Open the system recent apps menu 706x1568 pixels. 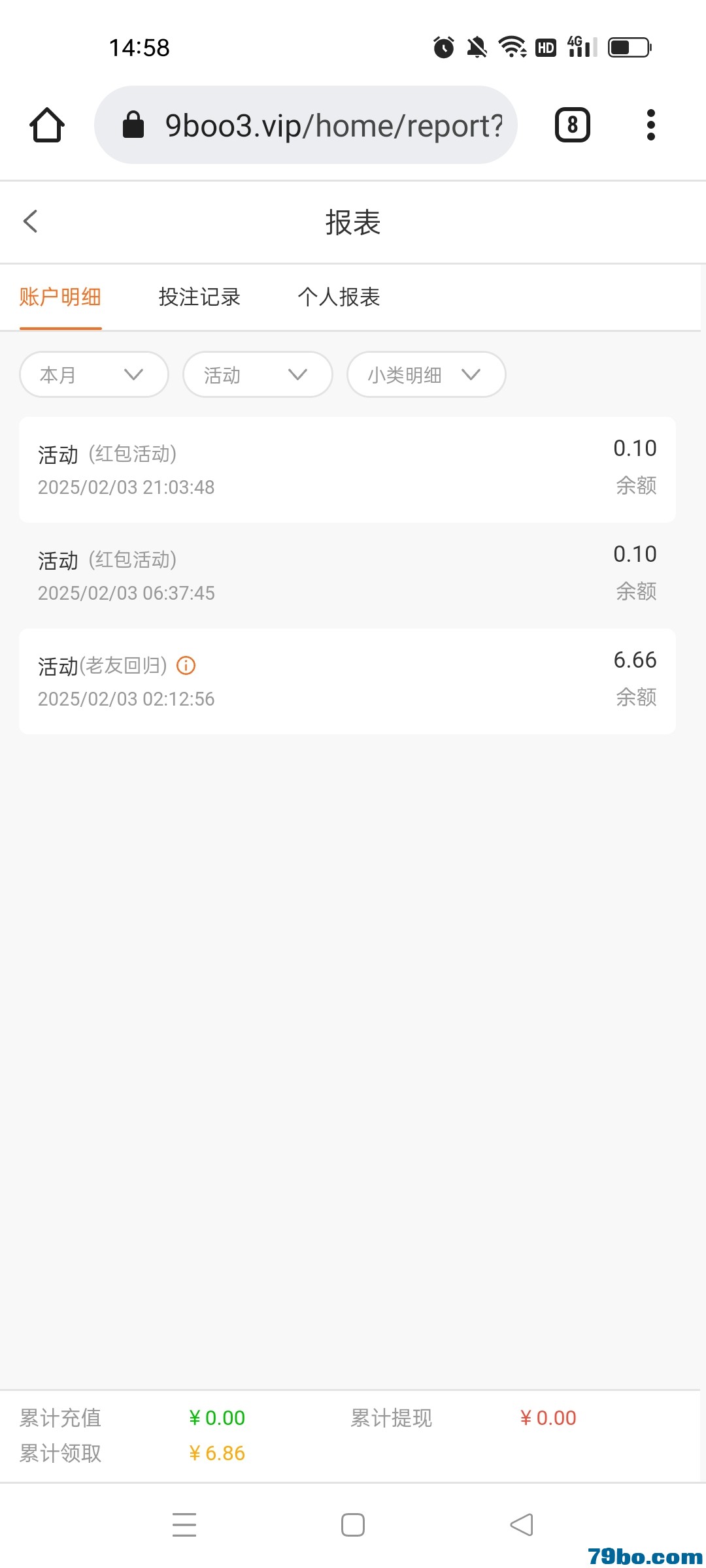pos(184,1525)
